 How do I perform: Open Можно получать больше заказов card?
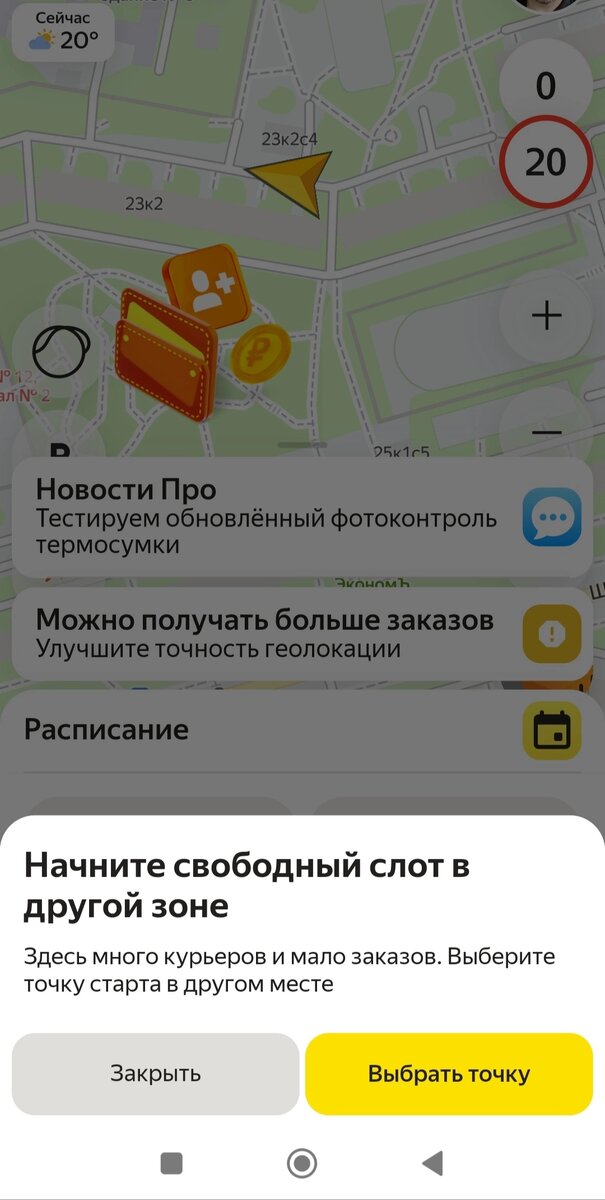(x=300, y=634)
